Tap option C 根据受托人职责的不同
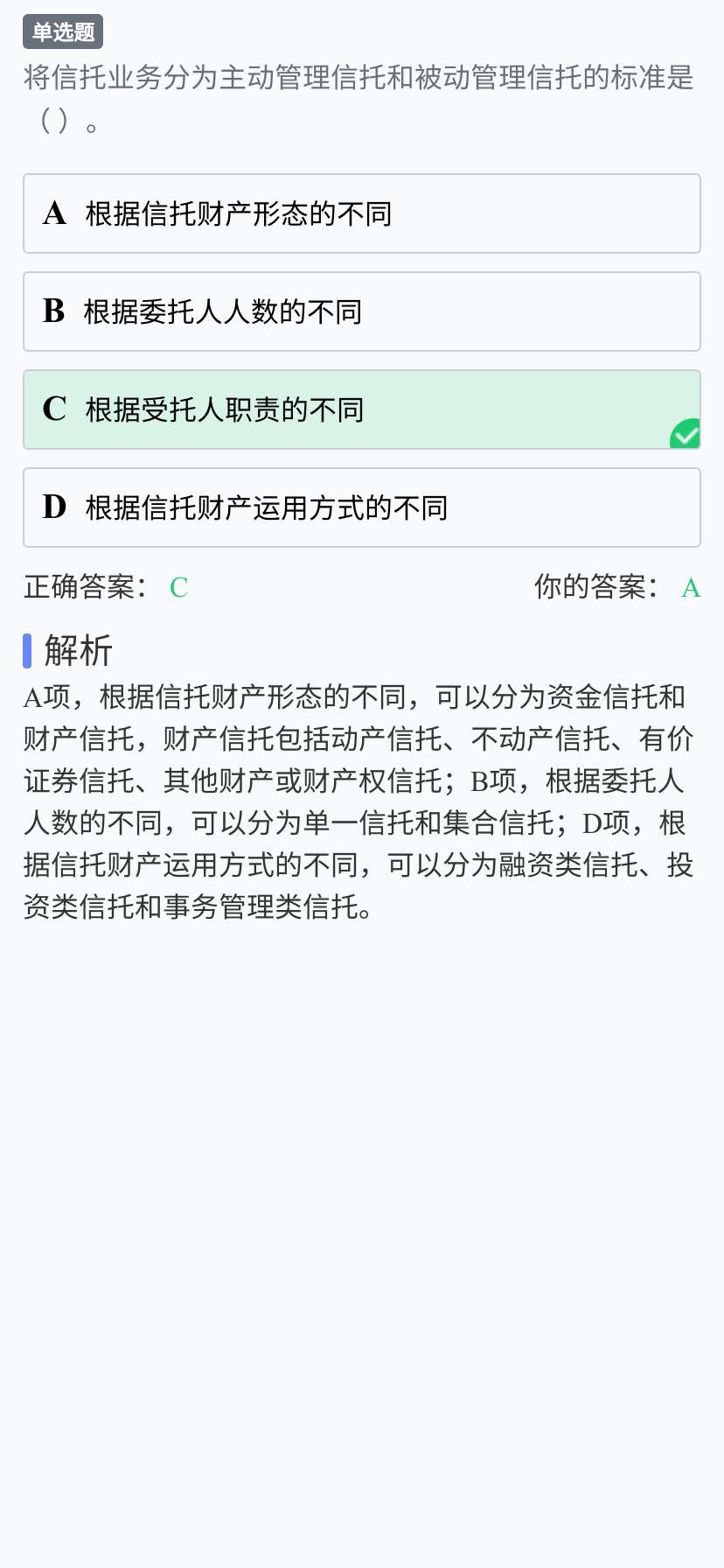The height and width of the screenshot is (1568, 724). pyautogui.click(x=362, y=409)
